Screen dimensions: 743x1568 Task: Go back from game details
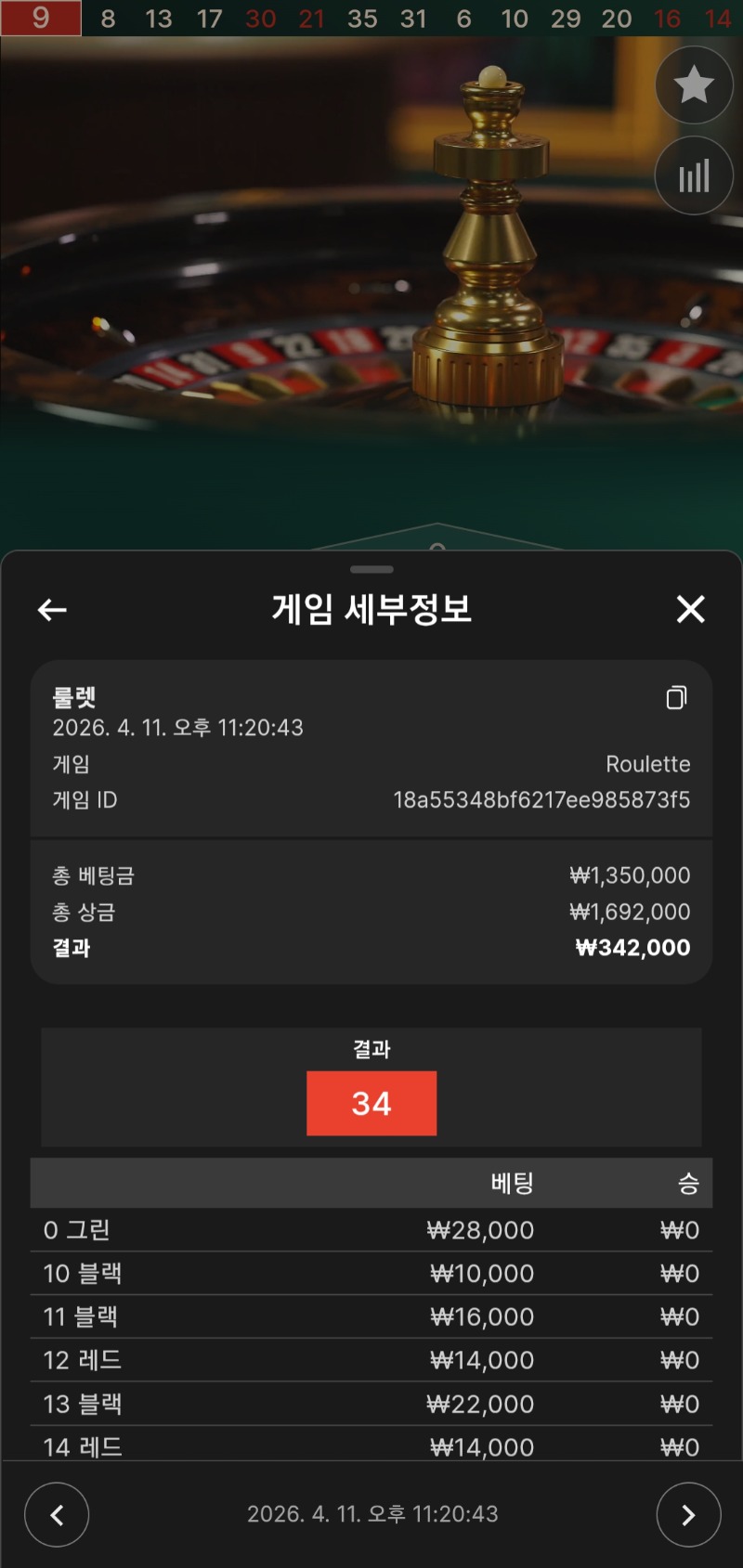click(x=52, y=610)
